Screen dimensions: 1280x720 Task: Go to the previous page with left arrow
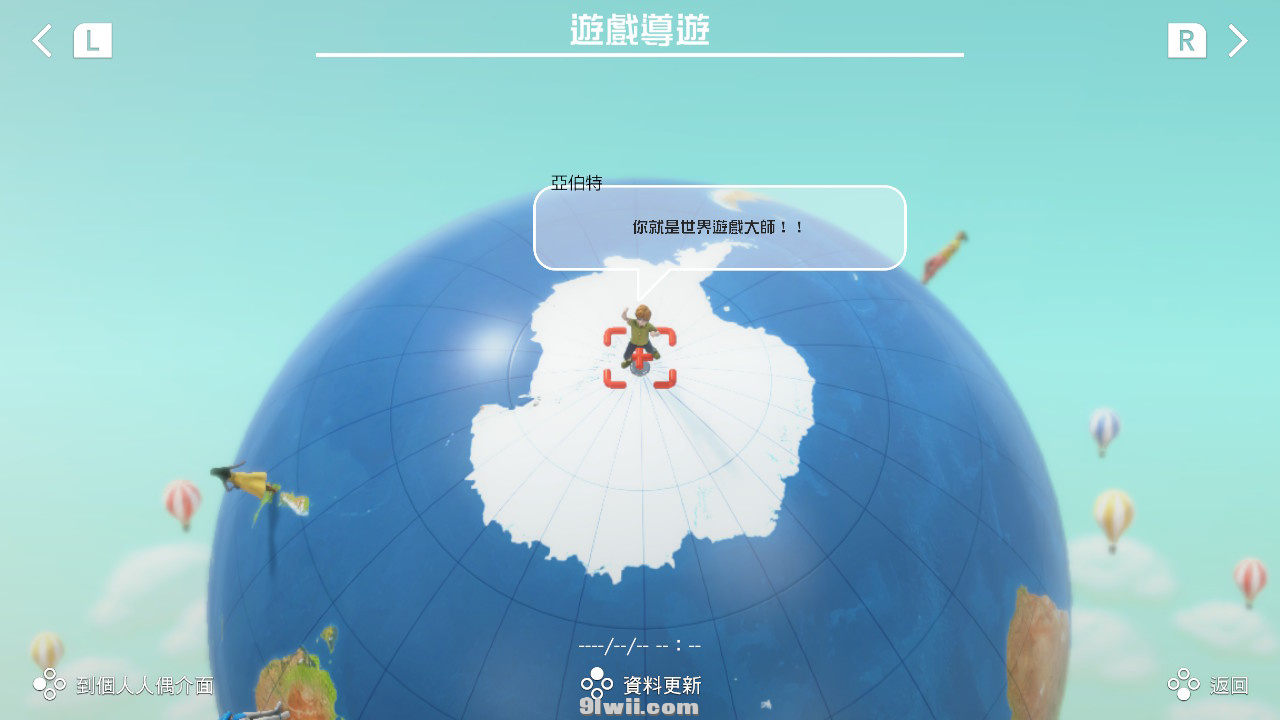click(x=42, y=41)
